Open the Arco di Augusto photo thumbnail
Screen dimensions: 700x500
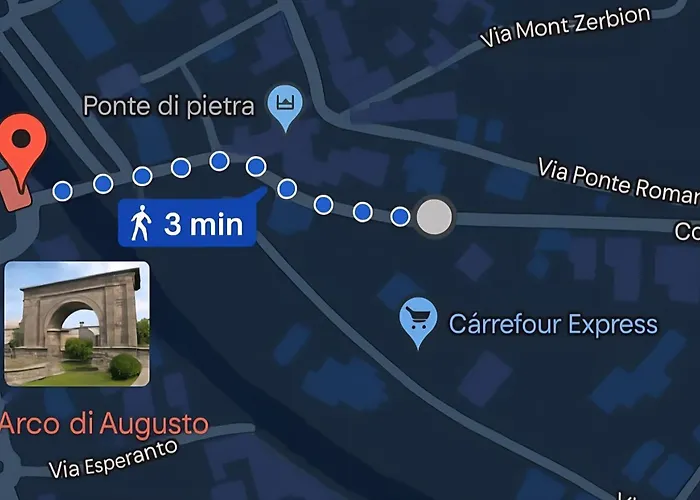[x=77, y=324]
